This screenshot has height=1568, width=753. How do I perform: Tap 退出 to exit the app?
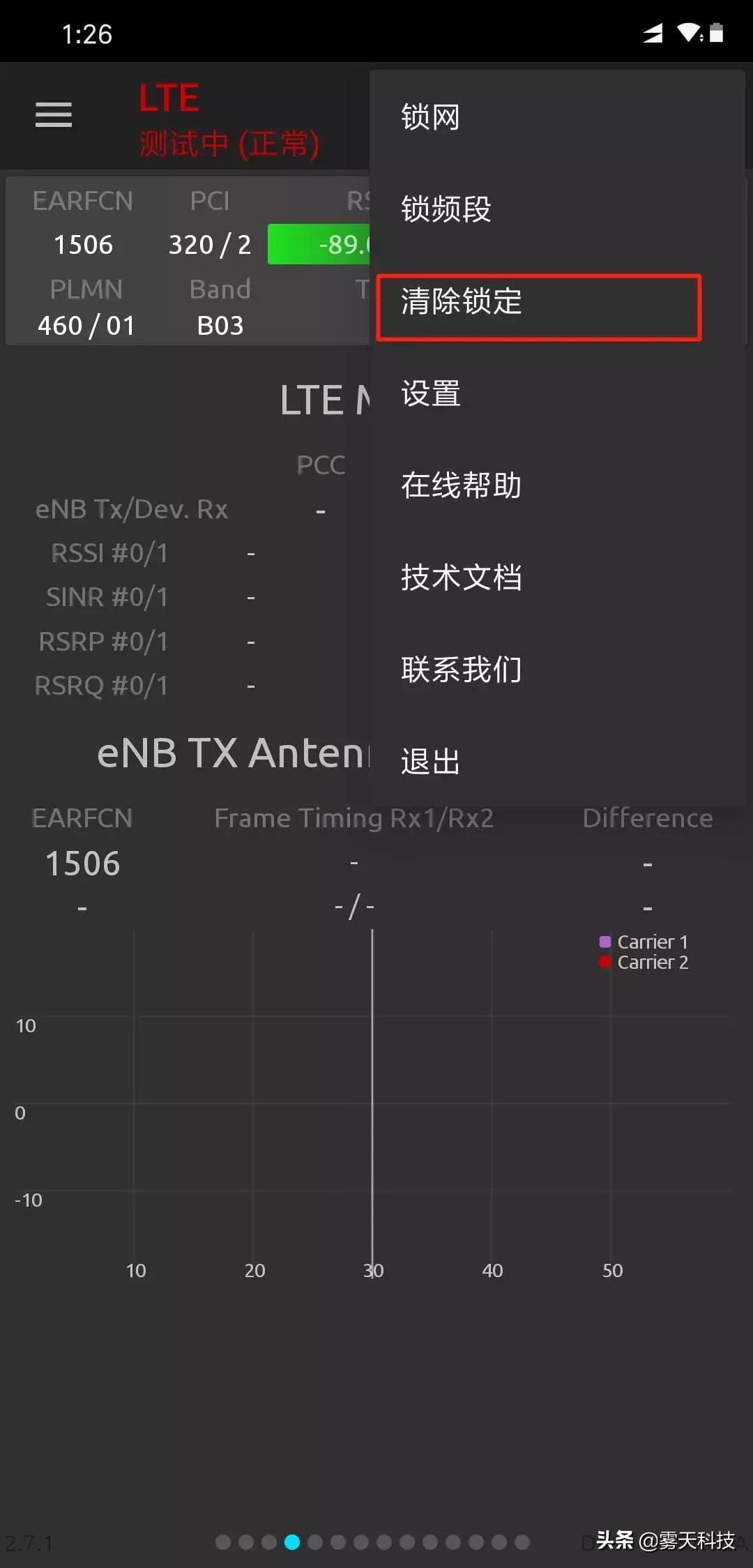[x=429, y=762]
